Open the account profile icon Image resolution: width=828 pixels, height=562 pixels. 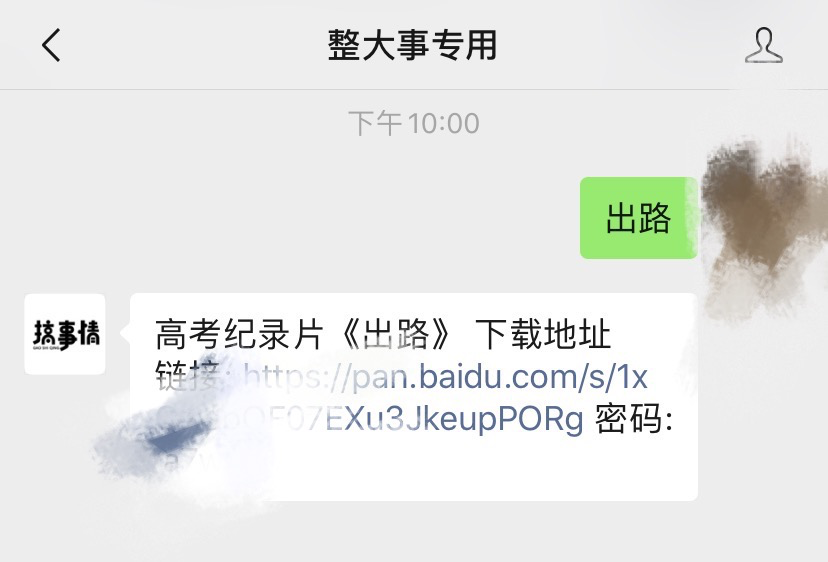(x=763, y=45)
